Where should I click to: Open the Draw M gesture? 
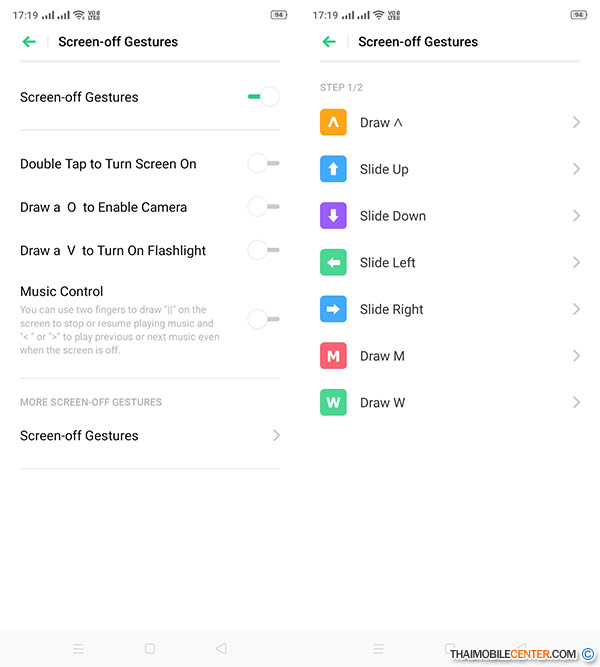[449, 356]
